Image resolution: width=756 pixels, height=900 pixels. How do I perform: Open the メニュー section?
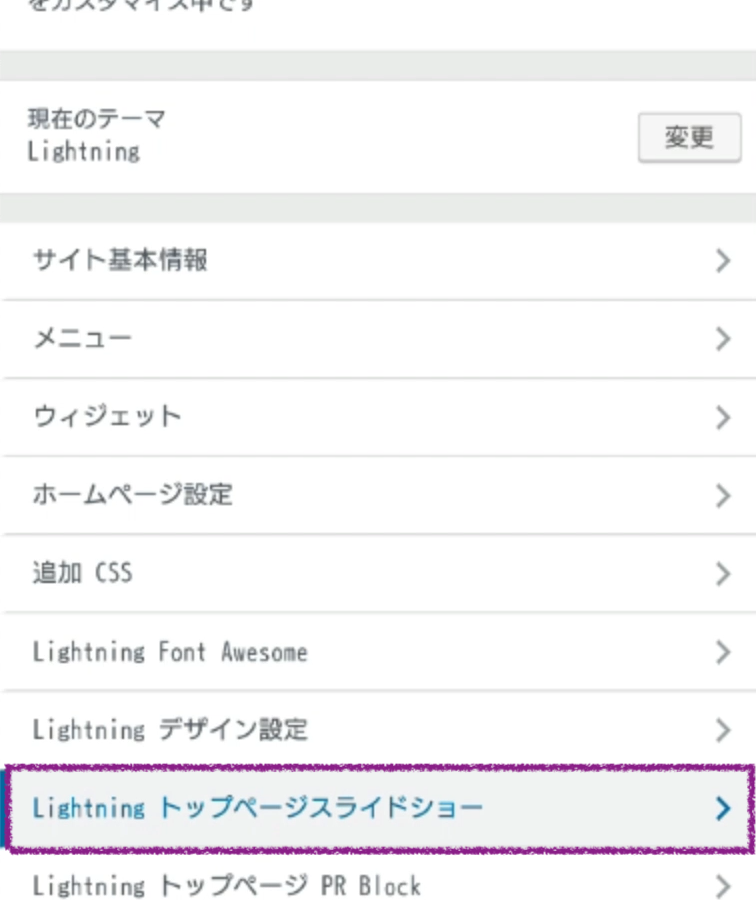(378, 339)
